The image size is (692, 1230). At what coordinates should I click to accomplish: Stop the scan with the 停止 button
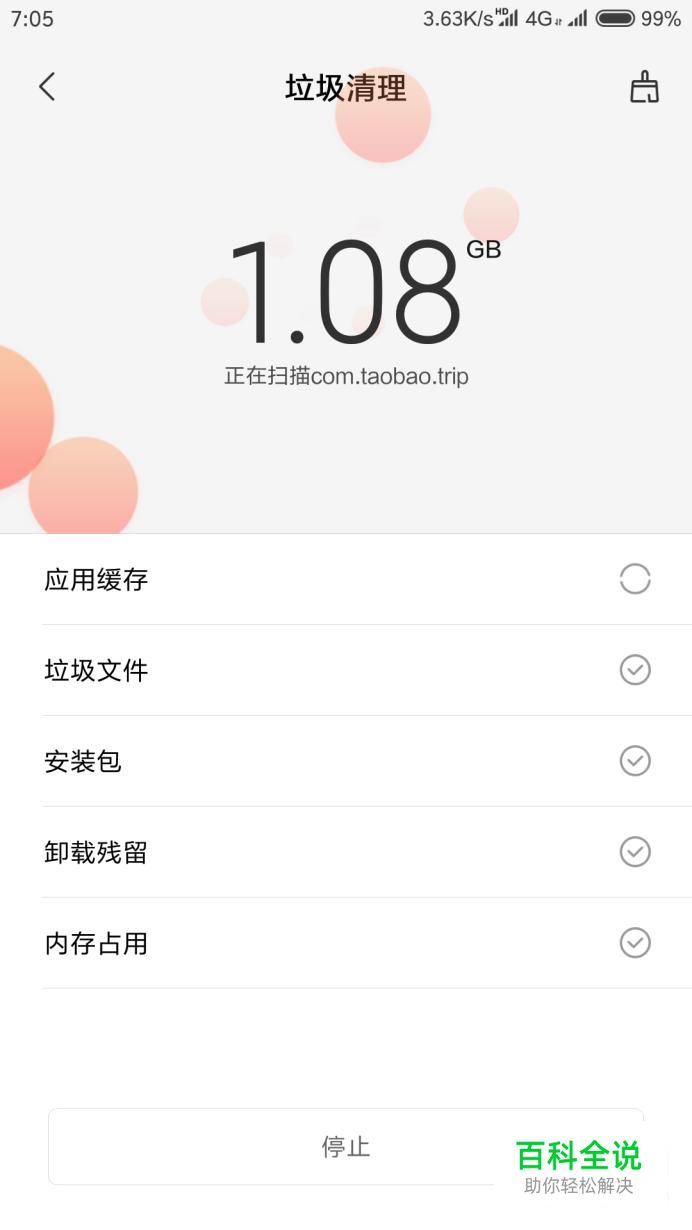coord(346,1146)
